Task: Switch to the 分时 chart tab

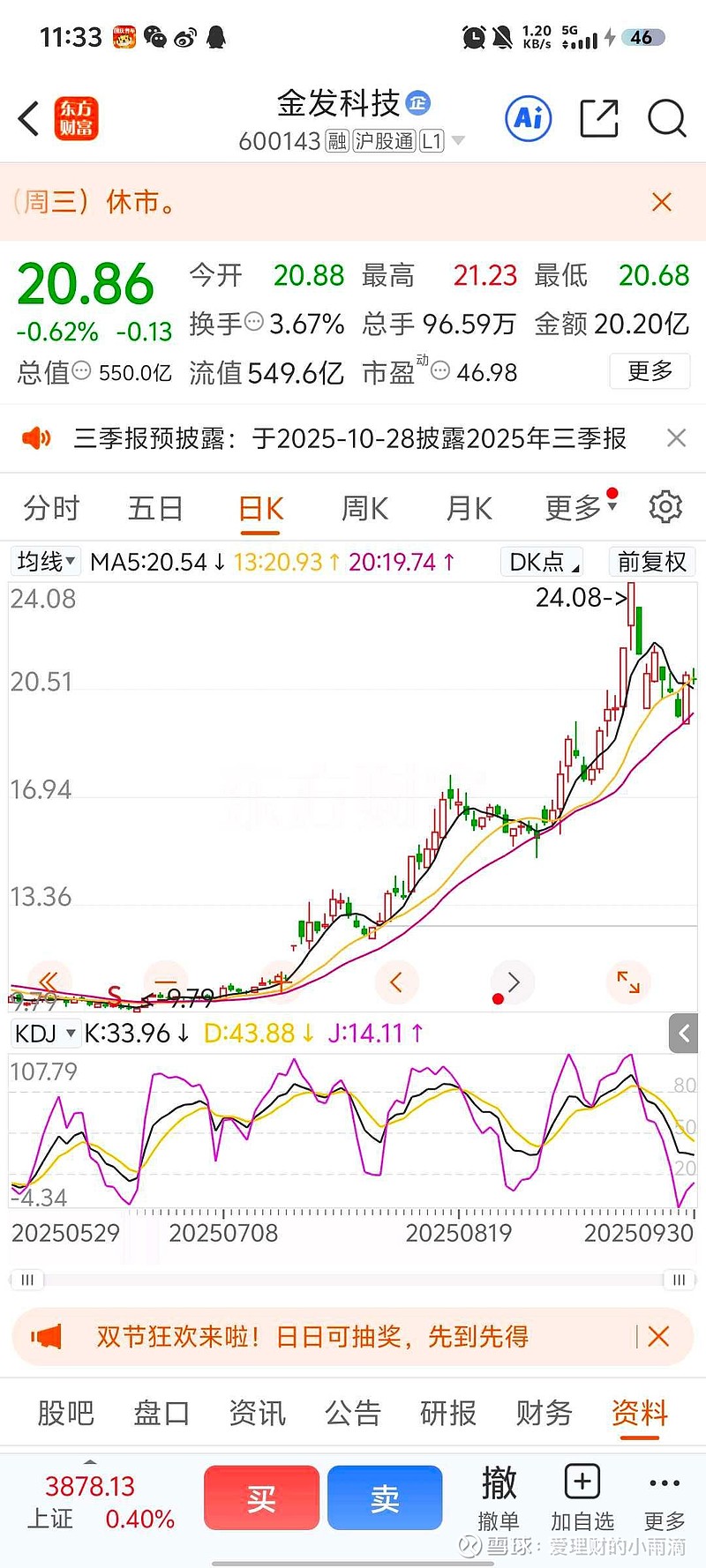Action: pyautogui.click(x=51, y=508)
